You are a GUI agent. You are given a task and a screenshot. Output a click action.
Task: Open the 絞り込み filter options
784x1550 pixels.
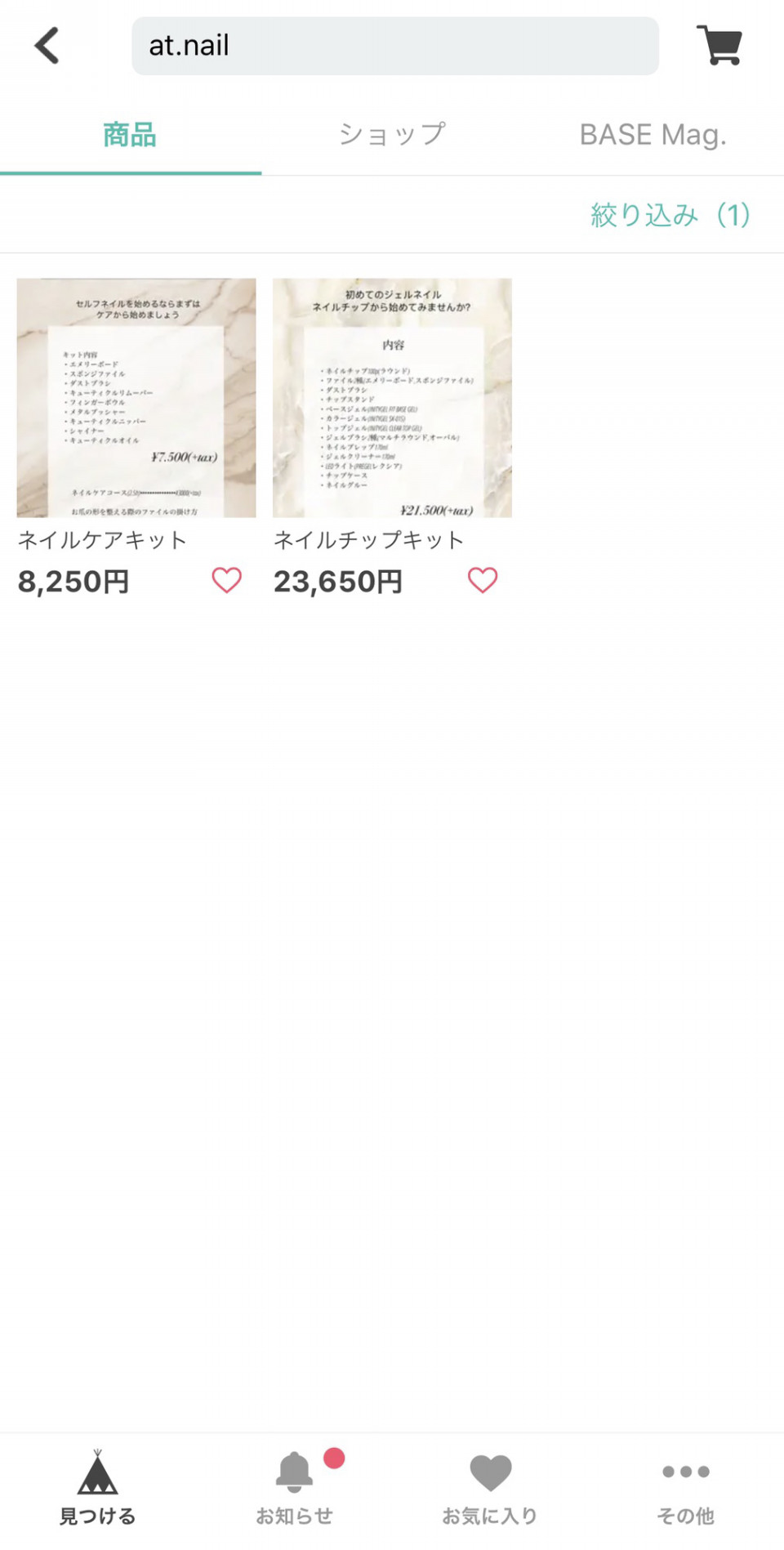pyautogui.click(x=670, y=215)
